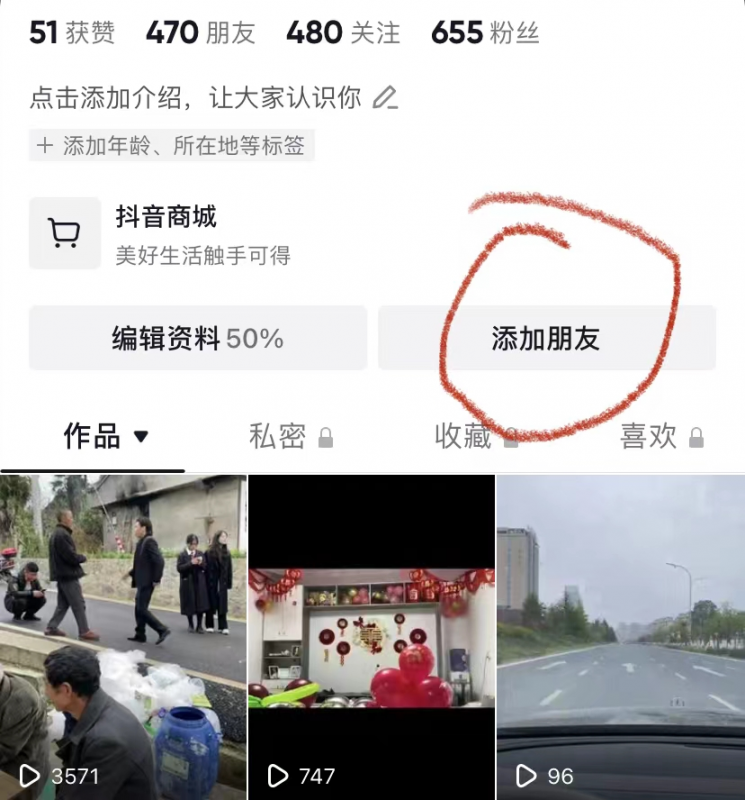This screenshot has height=800, width=745.
Task: Switch to the 私密 tab
Action: pos(290,437)
